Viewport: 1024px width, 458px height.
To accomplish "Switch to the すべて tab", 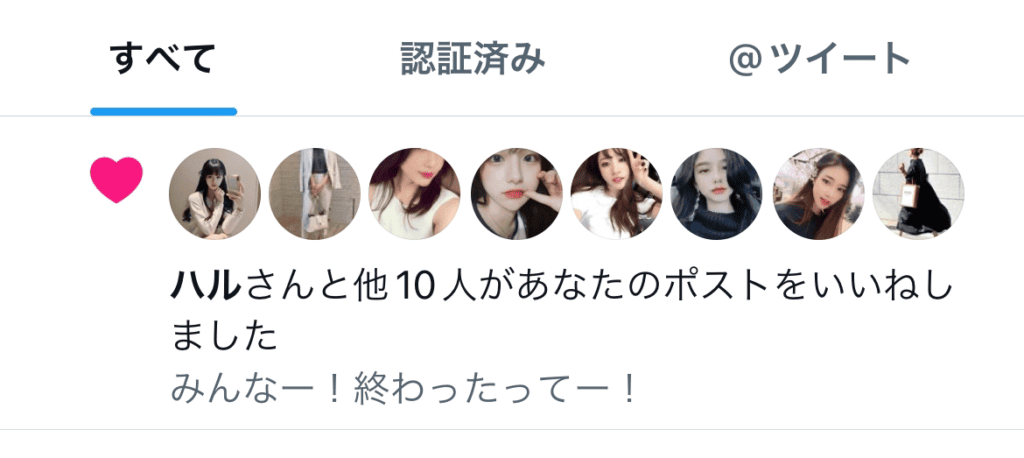I will pyautogui.click(x=163, y=58).
